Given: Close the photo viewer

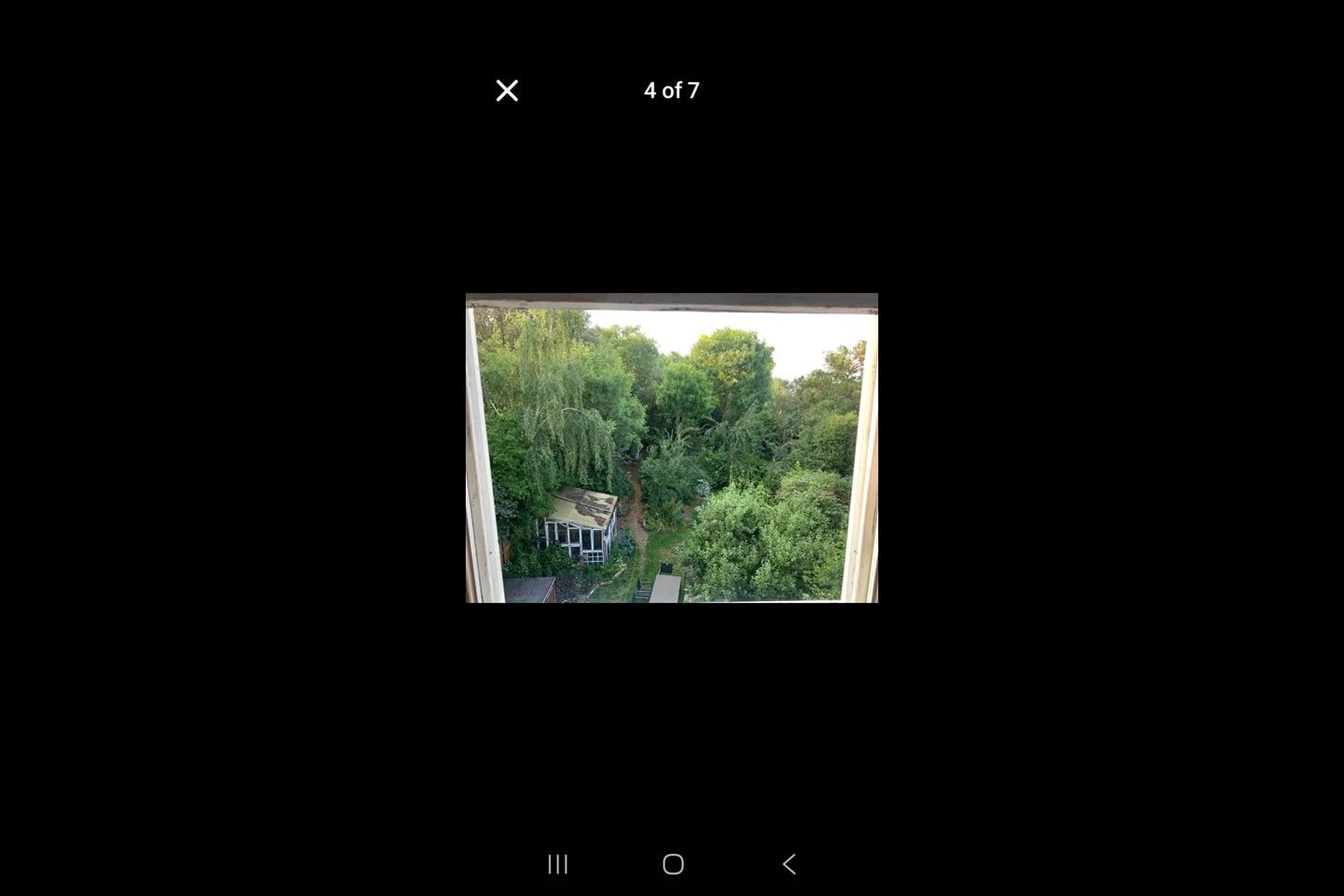Looking at the screenshot, I should [x=507, y=91].
